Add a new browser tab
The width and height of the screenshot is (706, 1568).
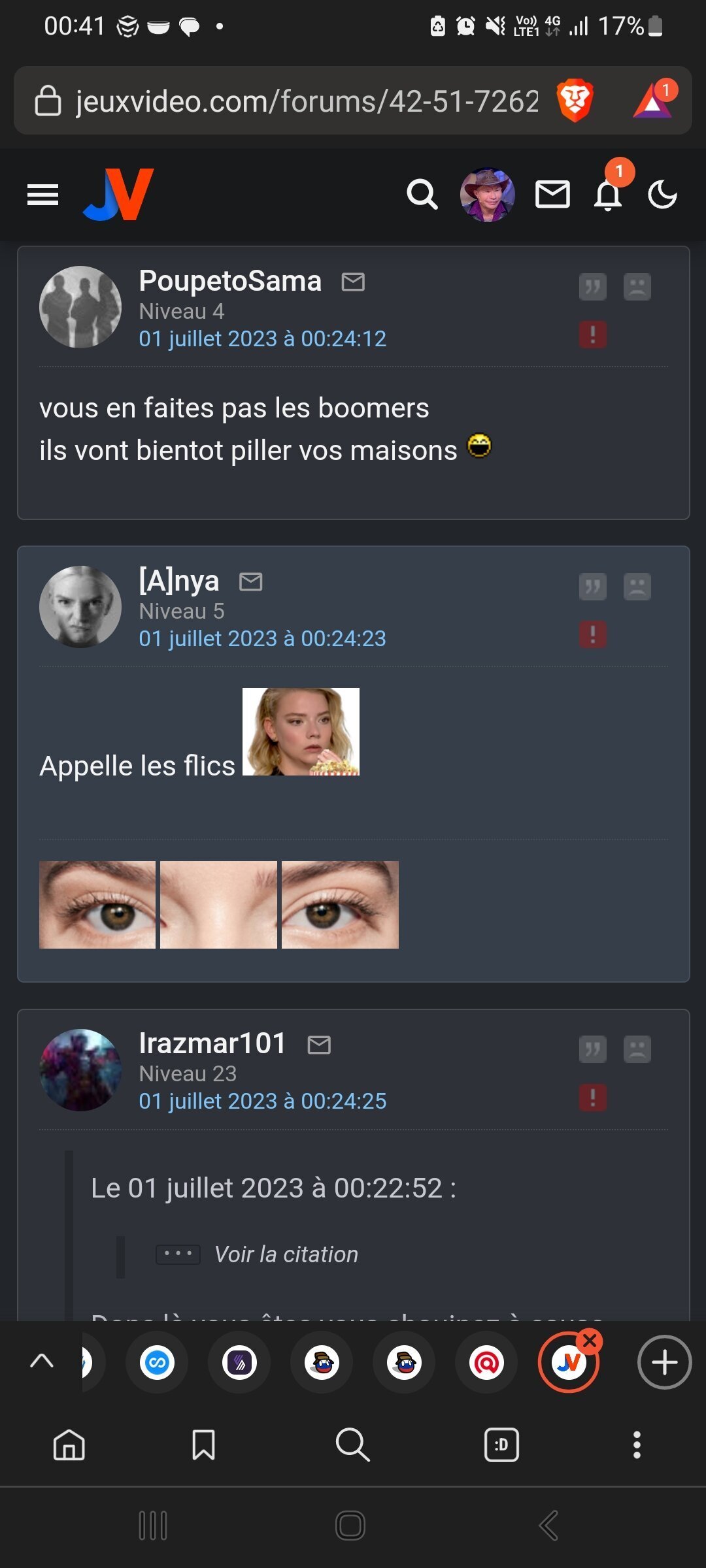[x=664, y=1363]
